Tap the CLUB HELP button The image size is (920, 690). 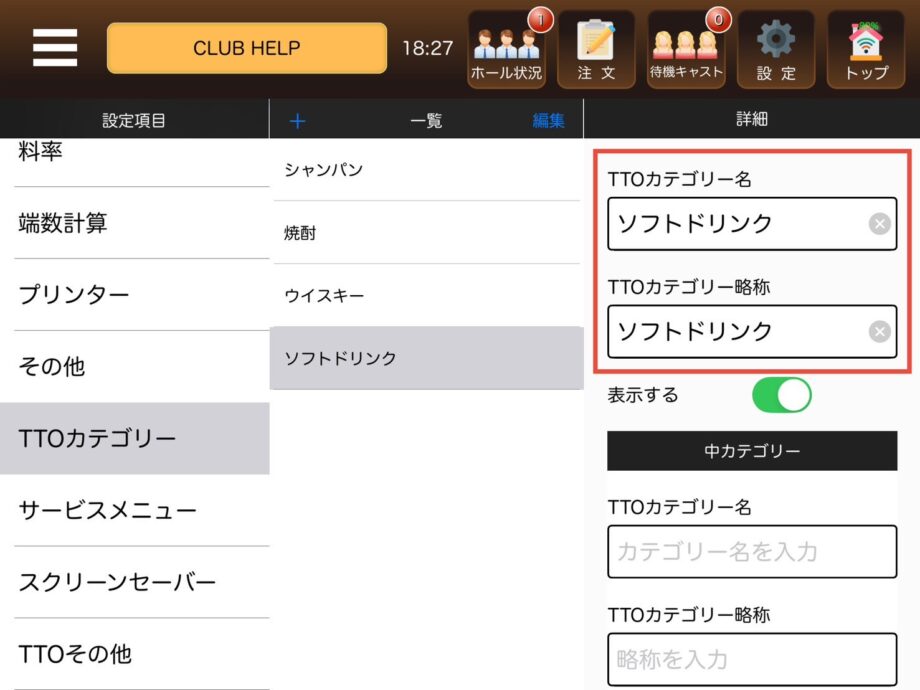[246, 48]
